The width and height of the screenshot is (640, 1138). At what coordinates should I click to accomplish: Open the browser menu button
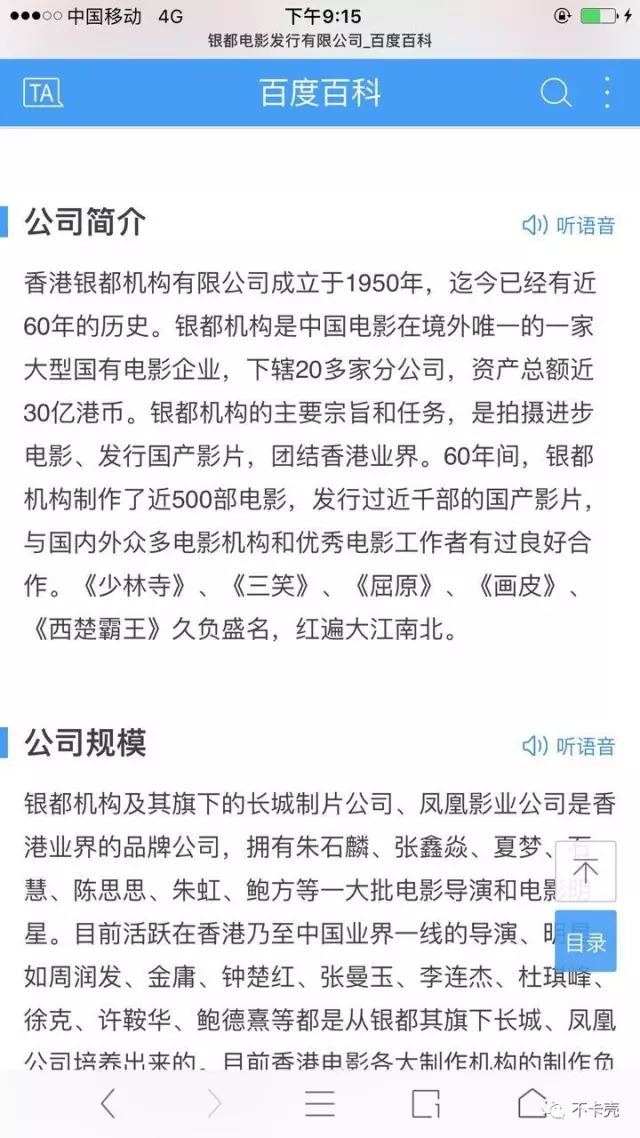(320, 1104)
